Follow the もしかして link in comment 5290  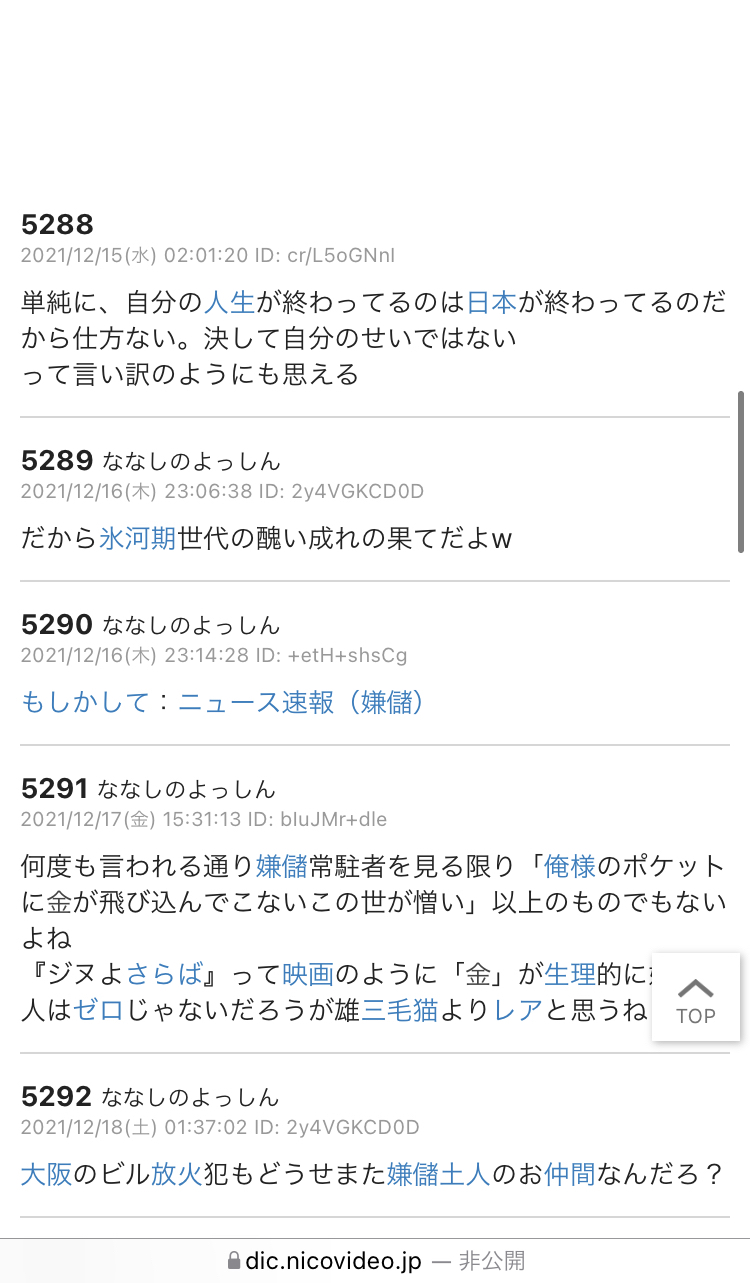click(x=86, y=703)
